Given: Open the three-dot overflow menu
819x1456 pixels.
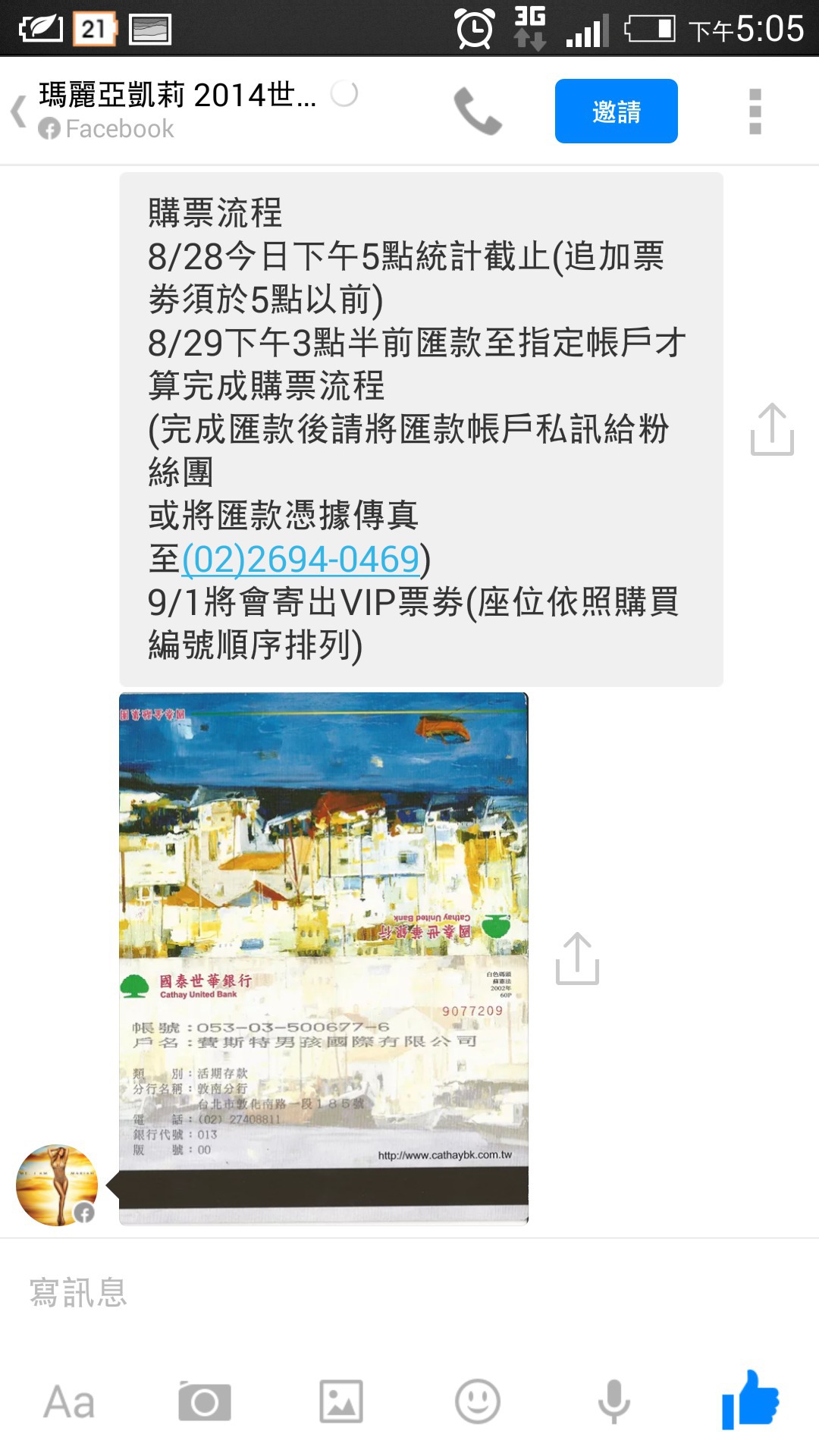Looking at the screenshot, I should point(755,111).
